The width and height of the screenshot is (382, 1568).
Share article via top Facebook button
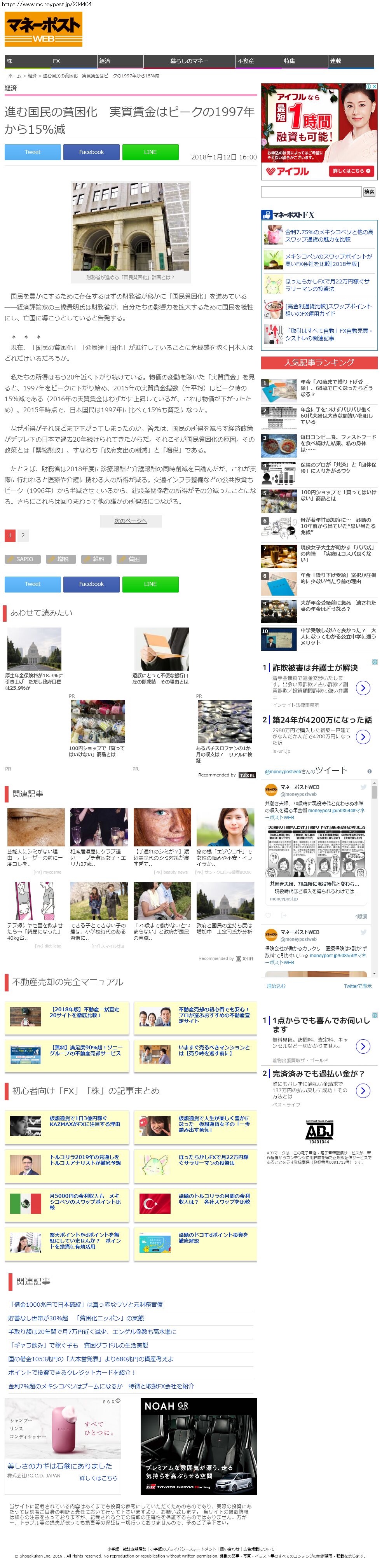pos(91,152)
